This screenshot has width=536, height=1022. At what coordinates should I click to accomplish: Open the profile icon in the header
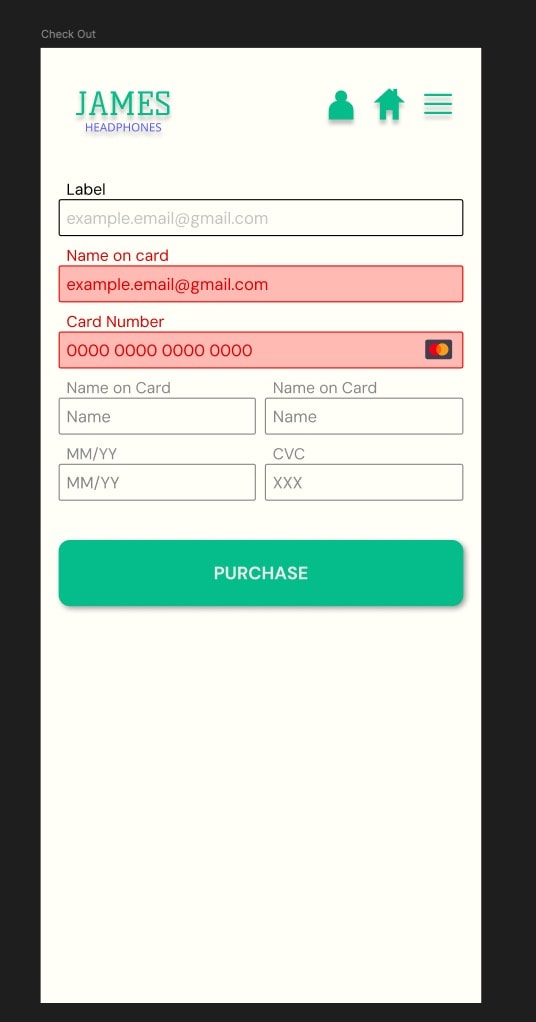(340, 105)
